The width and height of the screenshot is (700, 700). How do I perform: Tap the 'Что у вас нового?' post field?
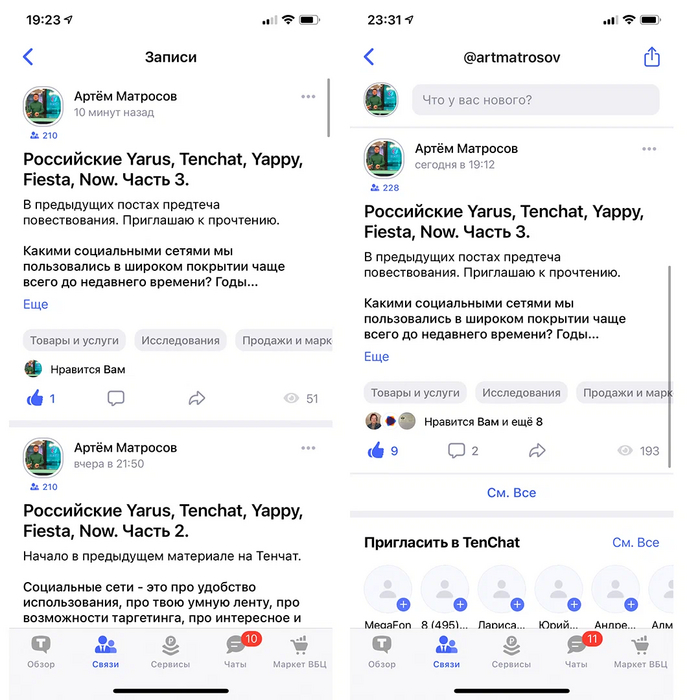(535, 100)
